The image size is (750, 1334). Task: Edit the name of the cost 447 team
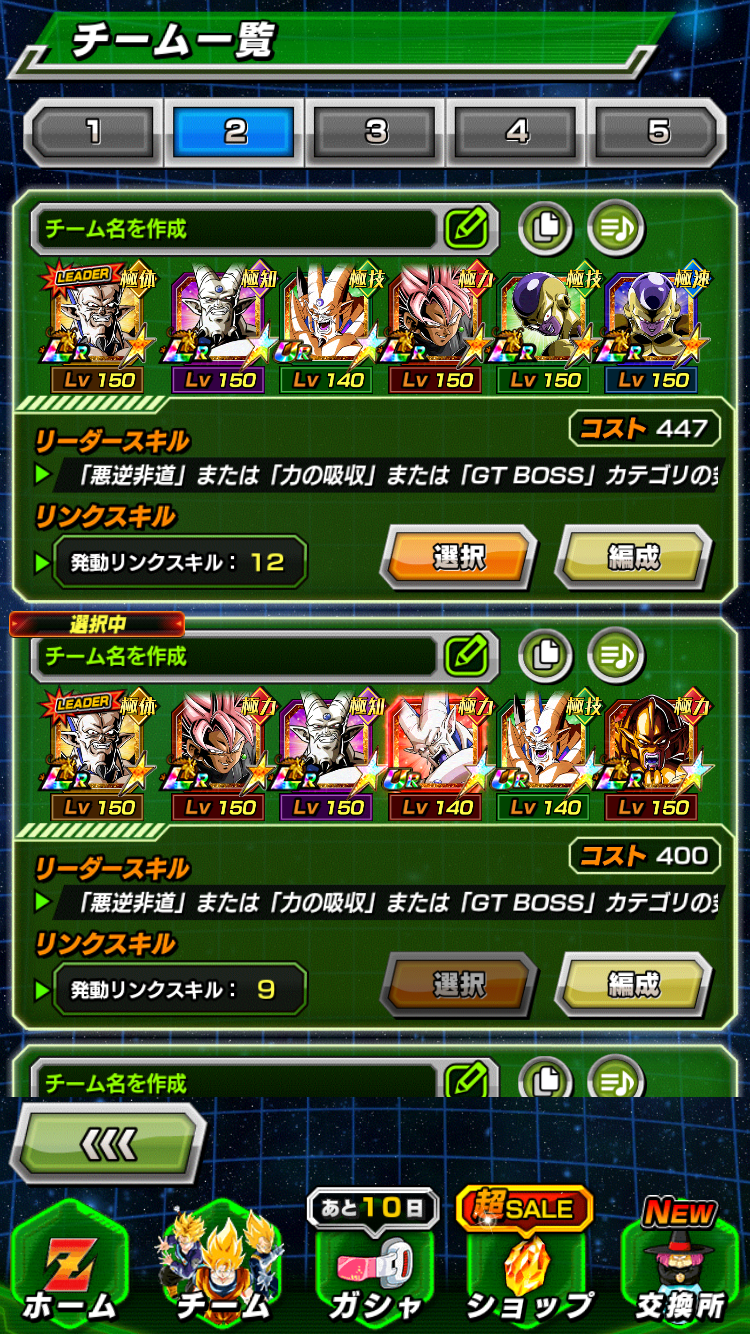pos(466,229)
